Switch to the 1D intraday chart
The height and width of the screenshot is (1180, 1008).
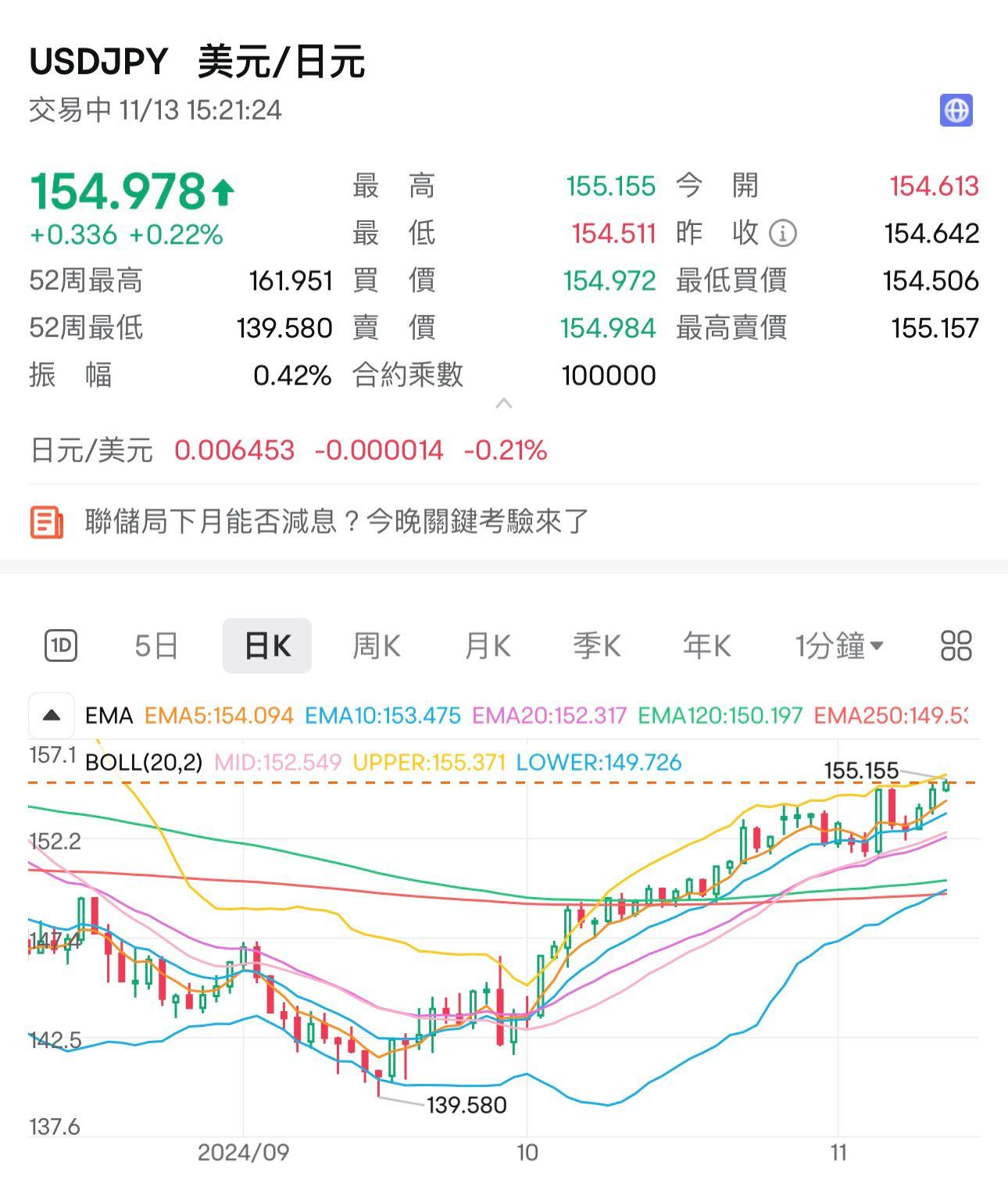point(61,646)
